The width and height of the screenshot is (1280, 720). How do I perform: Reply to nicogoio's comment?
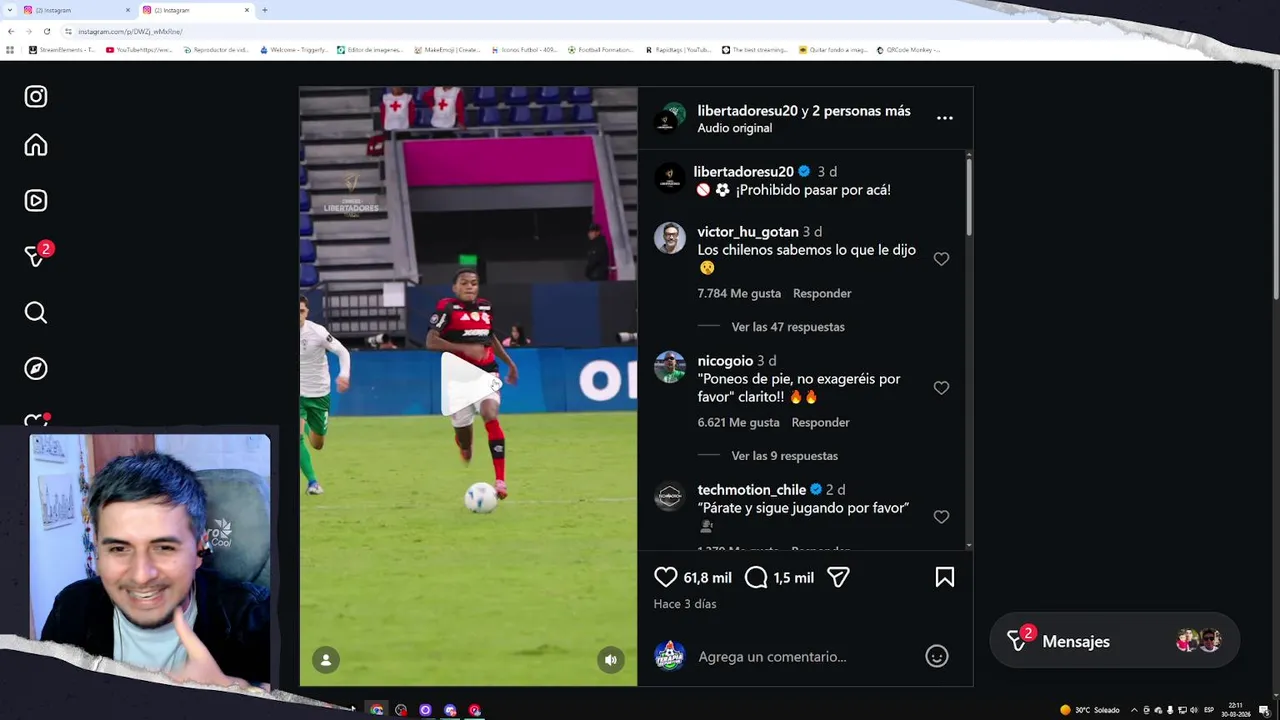pyautogui.click(x=820, y=422)
